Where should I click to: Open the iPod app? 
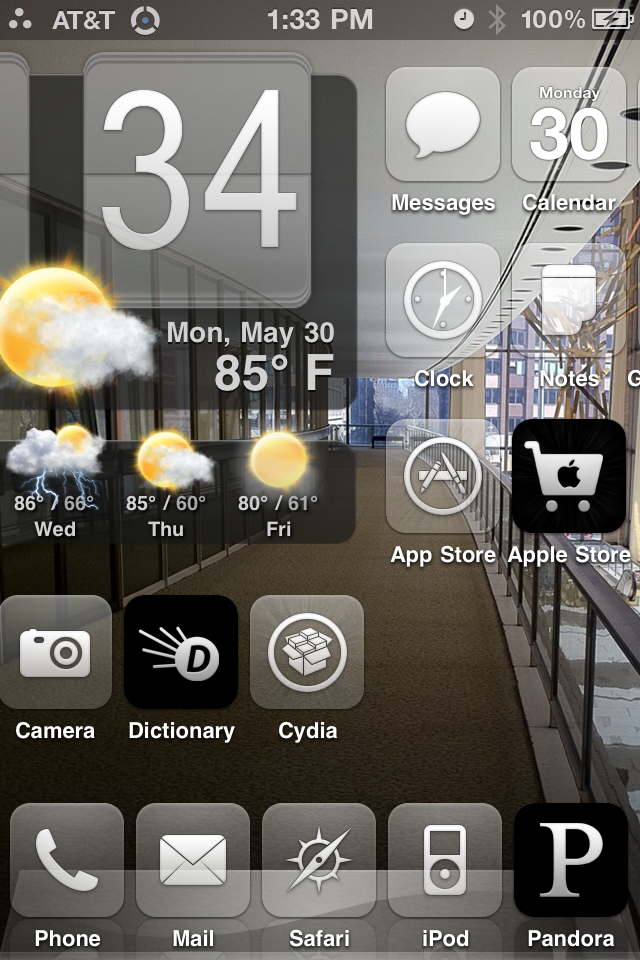point(445,861)
